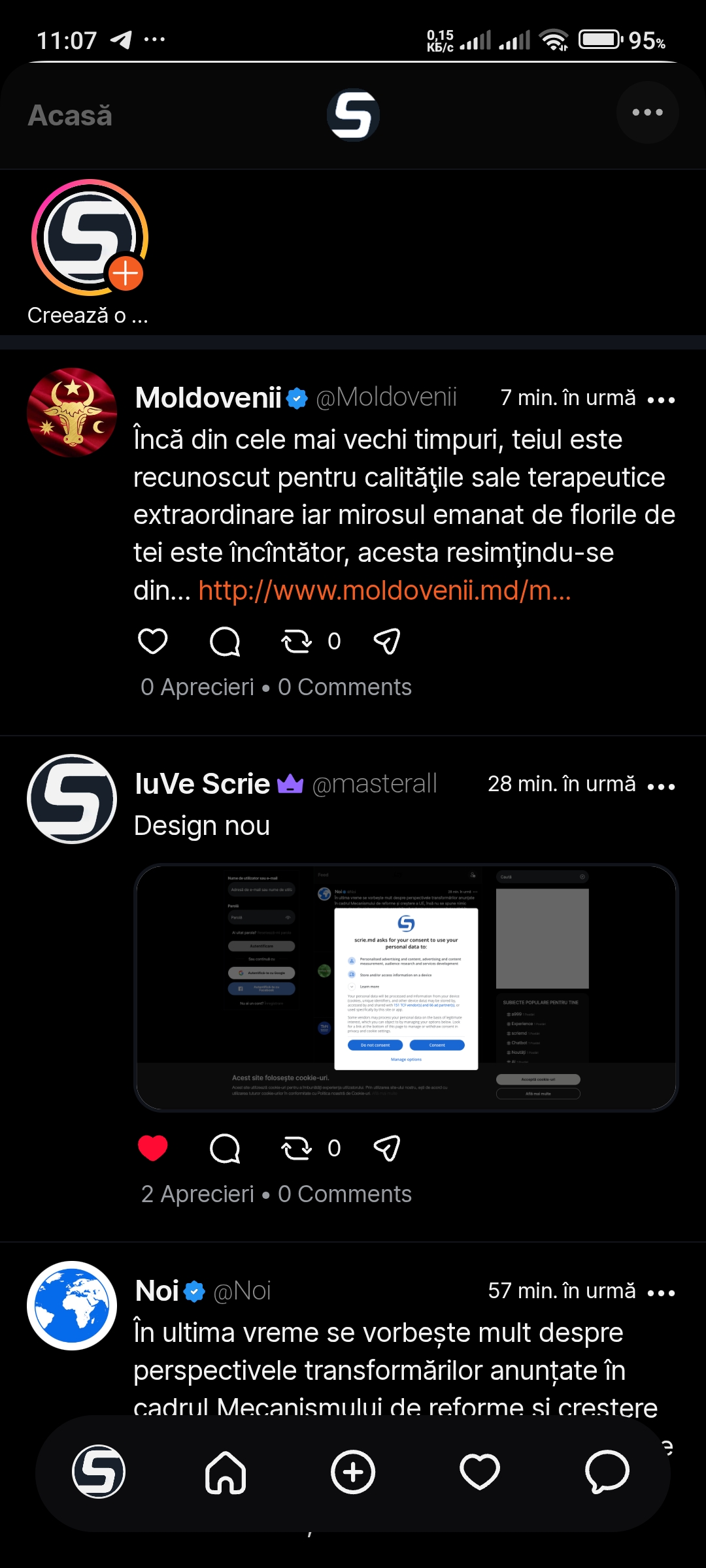This screenshot has height=1568, width=706.
Task: Open options for the Moldovenii post
Action: click(661, 399)
